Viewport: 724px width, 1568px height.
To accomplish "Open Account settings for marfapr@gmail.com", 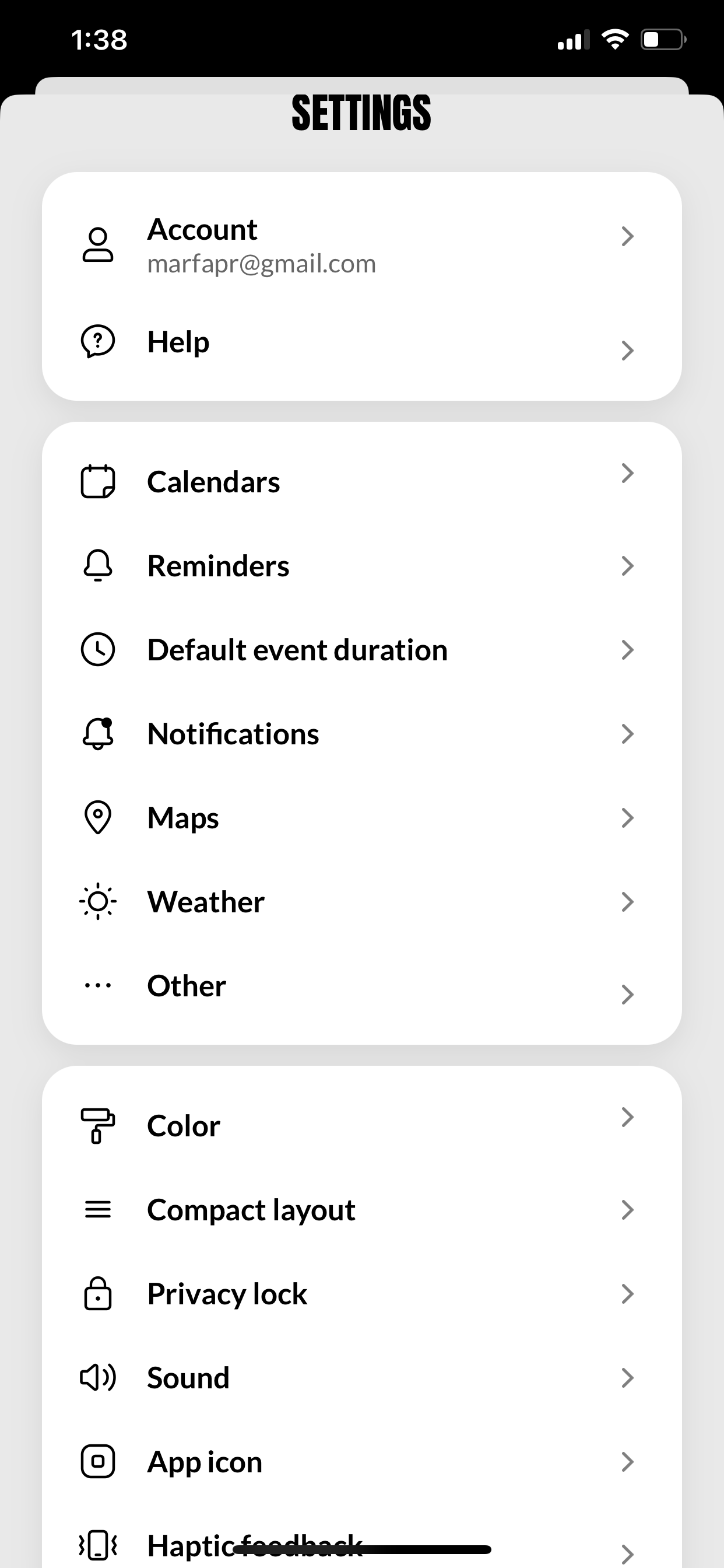I will pyautogui.click(x=361, y=246).
